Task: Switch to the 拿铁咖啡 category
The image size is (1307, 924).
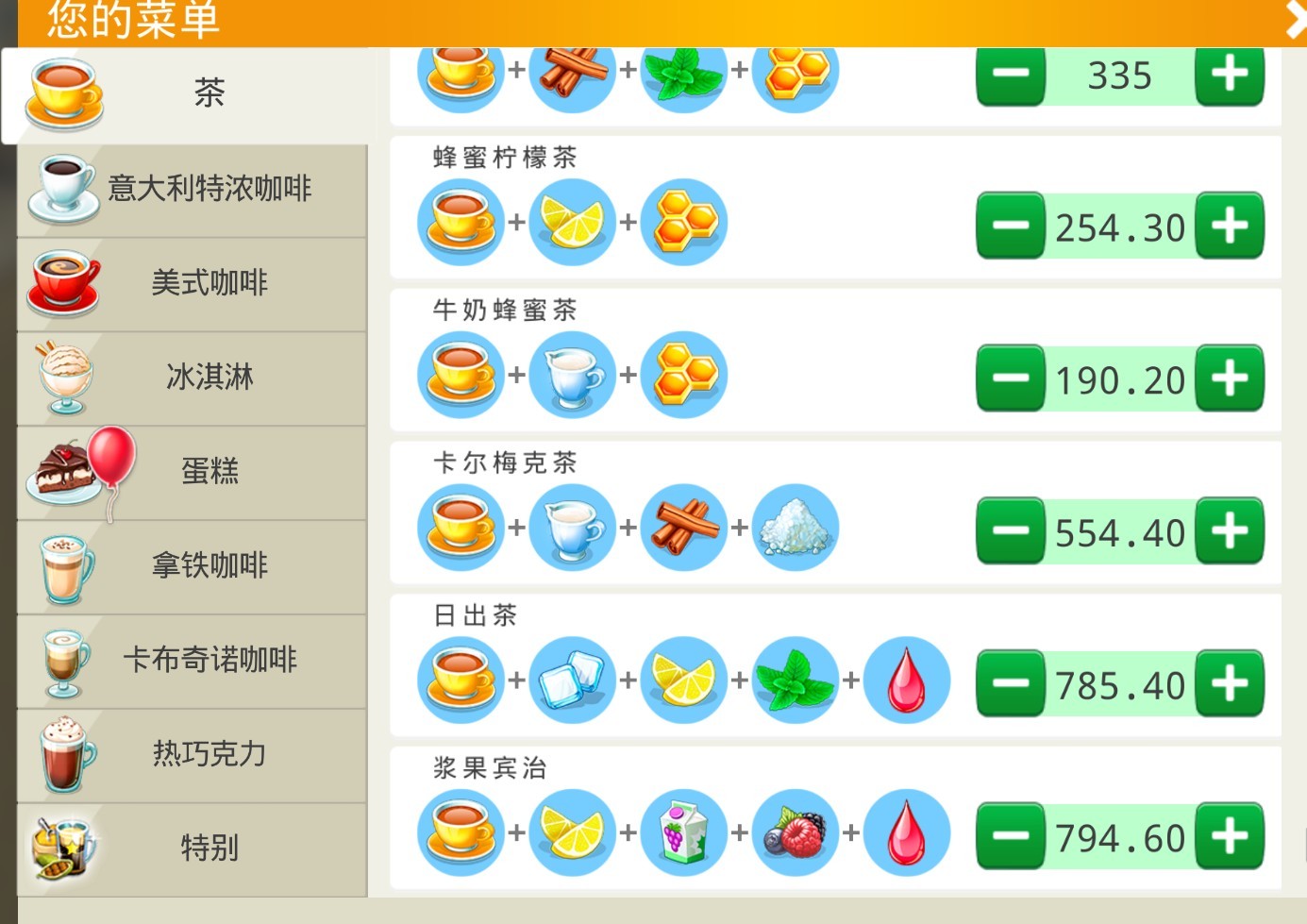Action: tap(192, 565)
